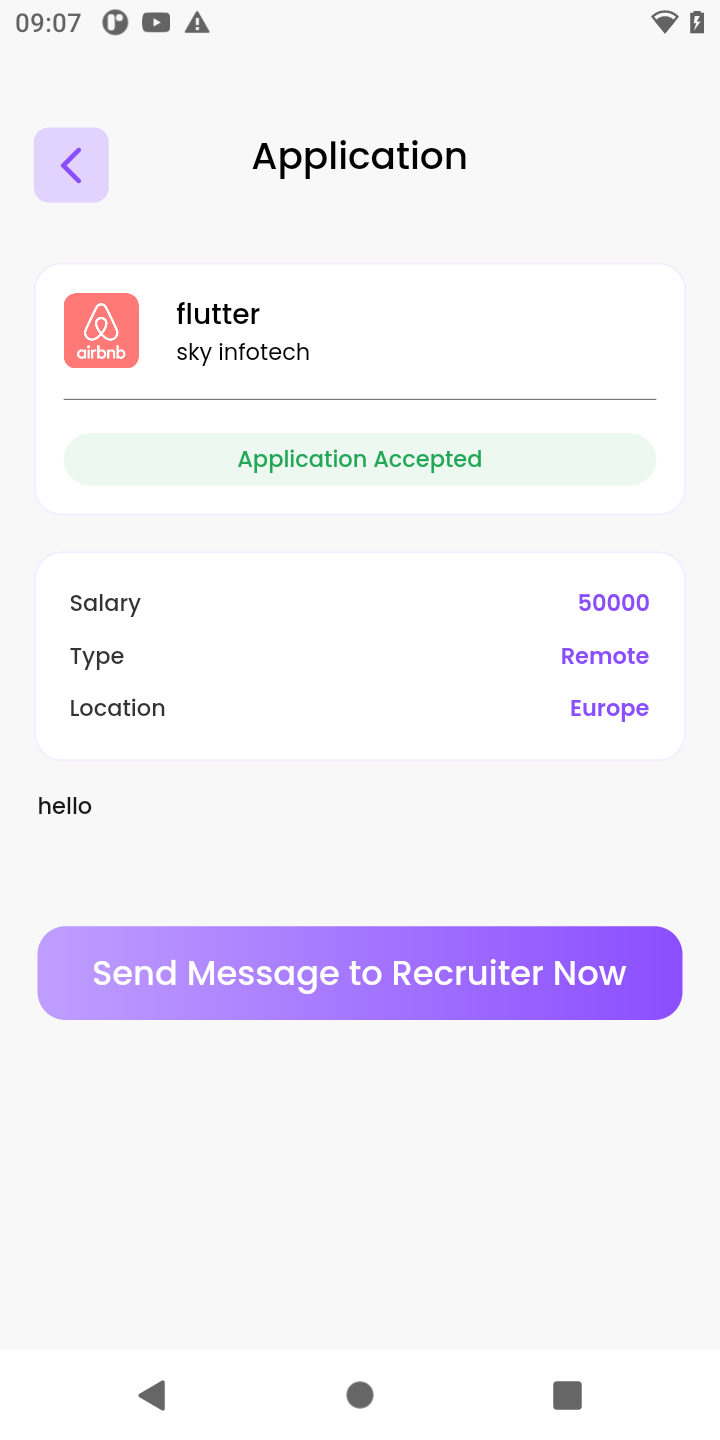Open the YouTube notification icon

pos(156,21)
